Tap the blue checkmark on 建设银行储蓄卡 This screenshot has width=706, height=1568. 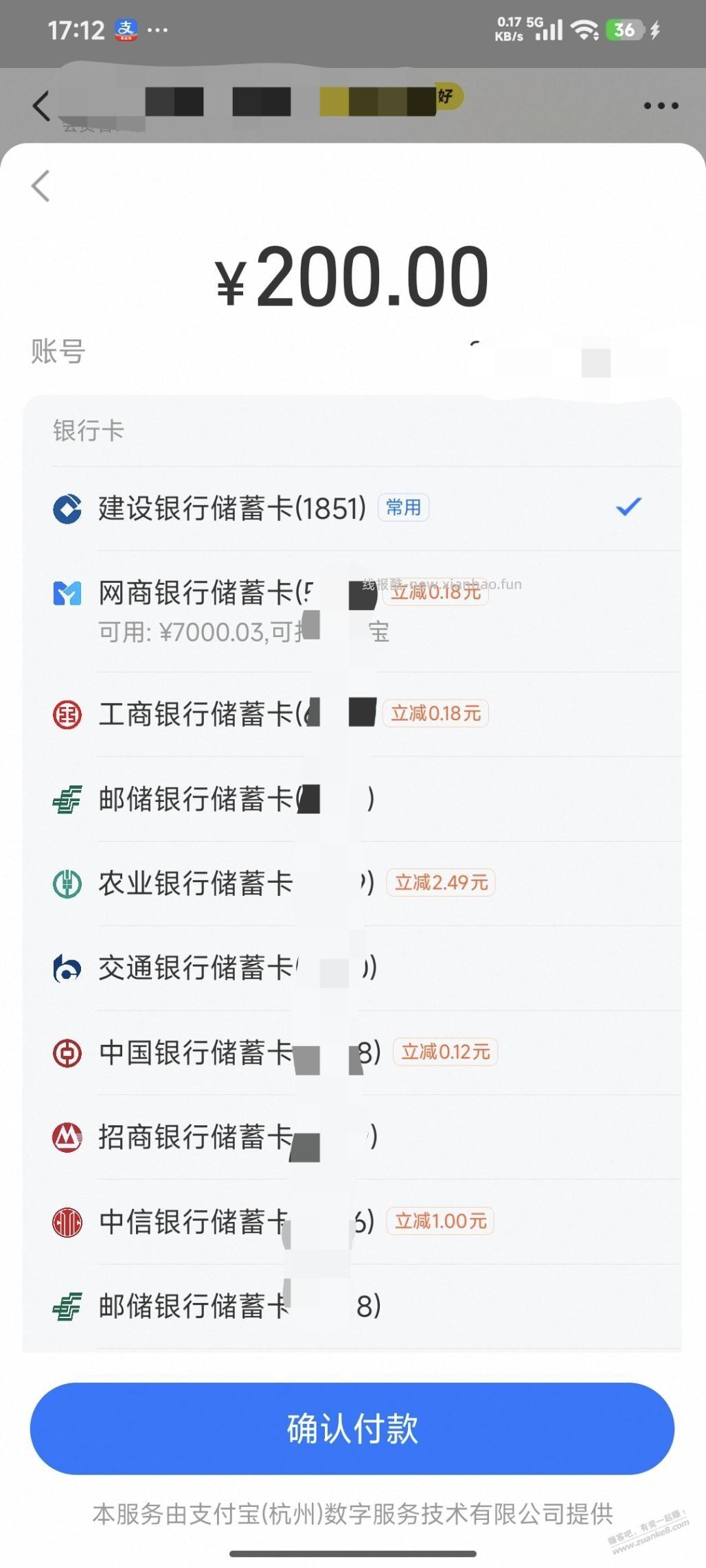(x=628, y=507)
